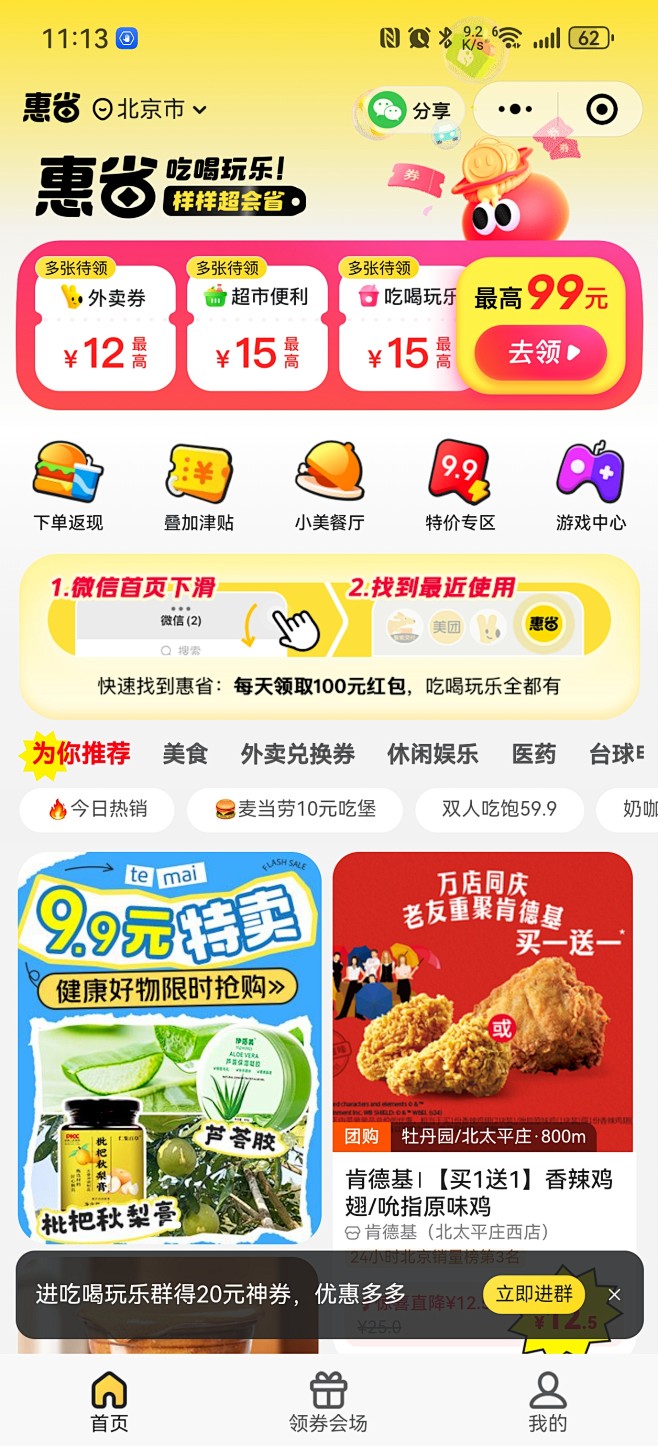Open 小美餐厅 shortcut

click(x=329, y=487)
